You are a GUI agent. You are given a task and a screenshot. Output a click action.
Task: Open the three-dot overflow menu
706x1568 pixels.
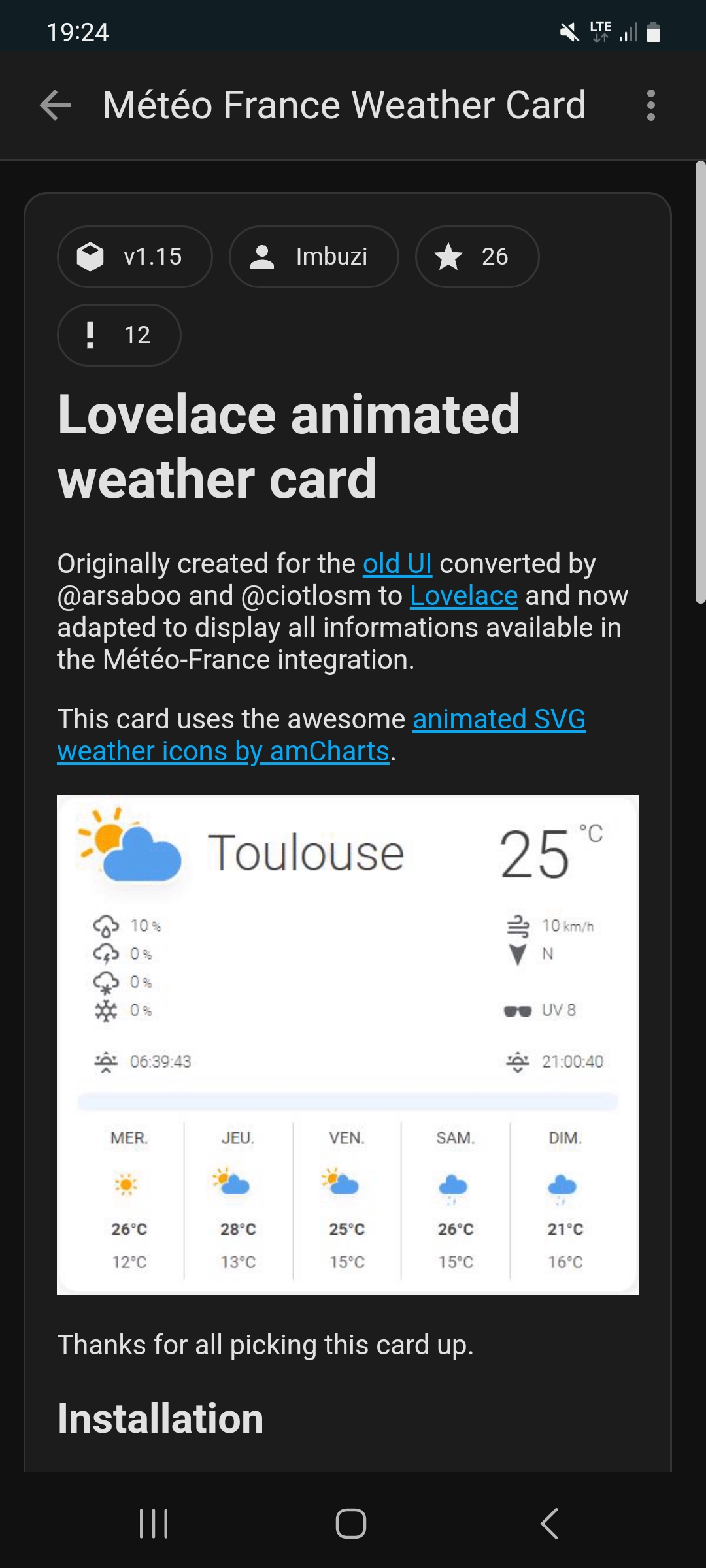[650, 105]
